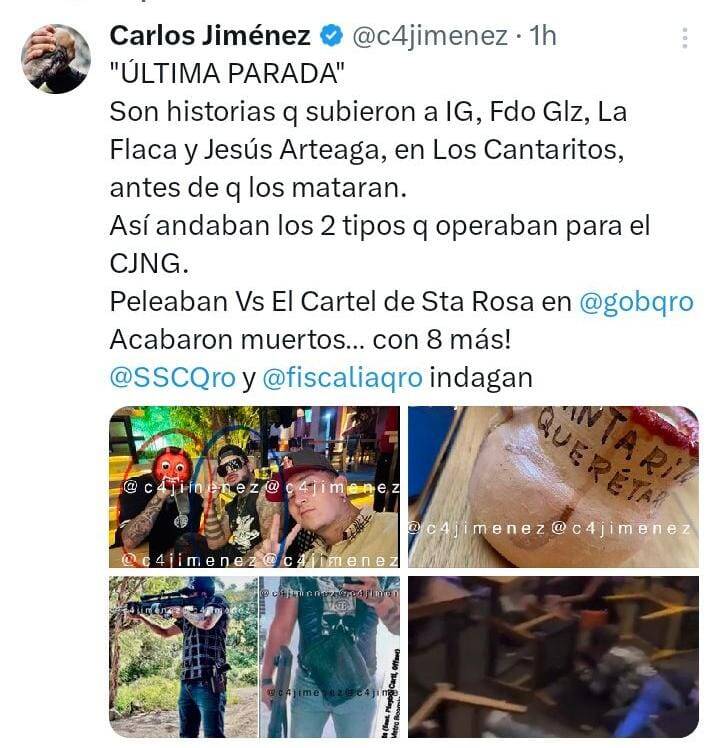Open the Carlos Jiménez profile name
Viewport: 720px width, 748px height.
(209, 36)
